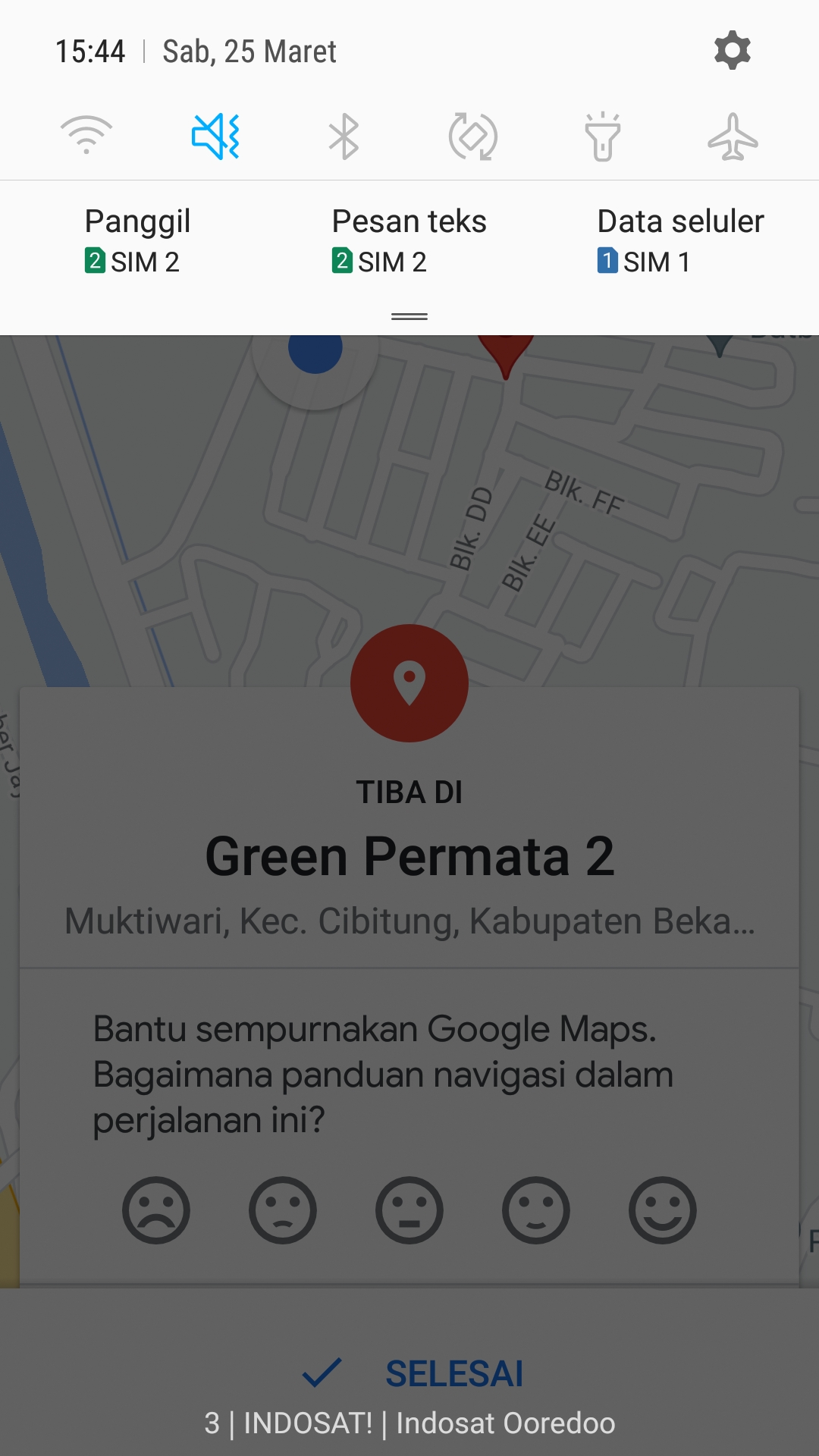
Task: Toggle auto-rotate screen
Action: pos(473,136)
